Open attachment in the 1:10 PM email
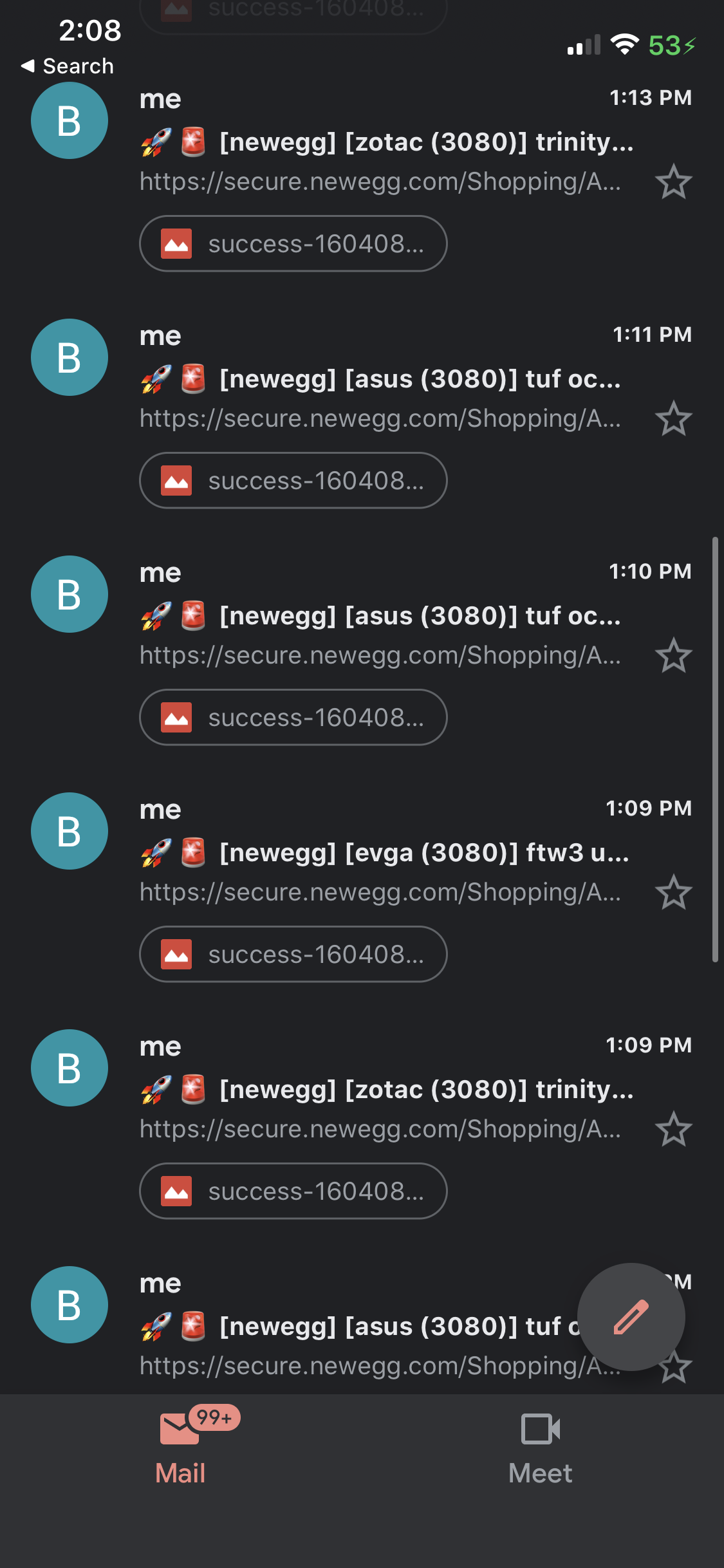The image size is (724, 1568). (x=293, y=718)
